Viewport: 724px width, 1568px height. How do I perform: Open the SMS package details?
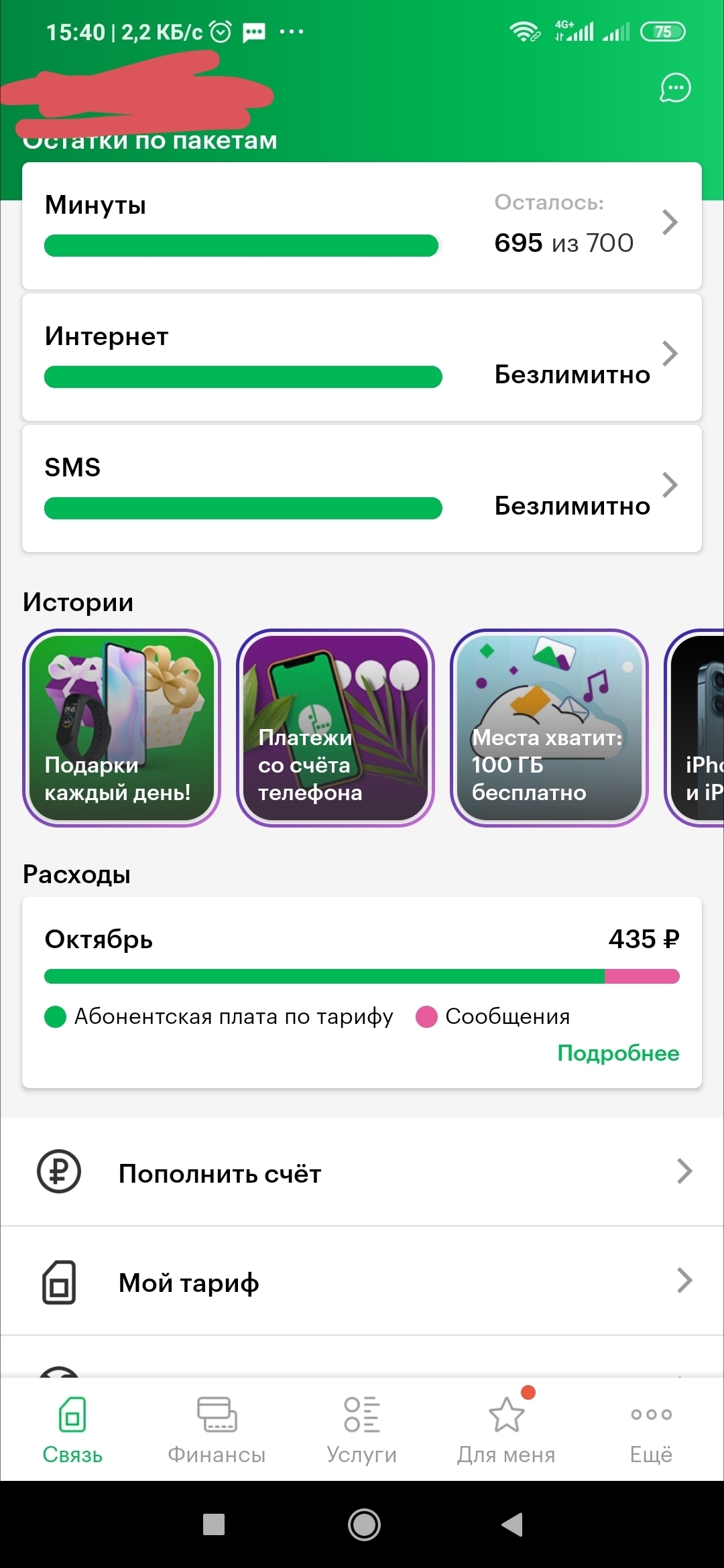[x=362, y=488]
